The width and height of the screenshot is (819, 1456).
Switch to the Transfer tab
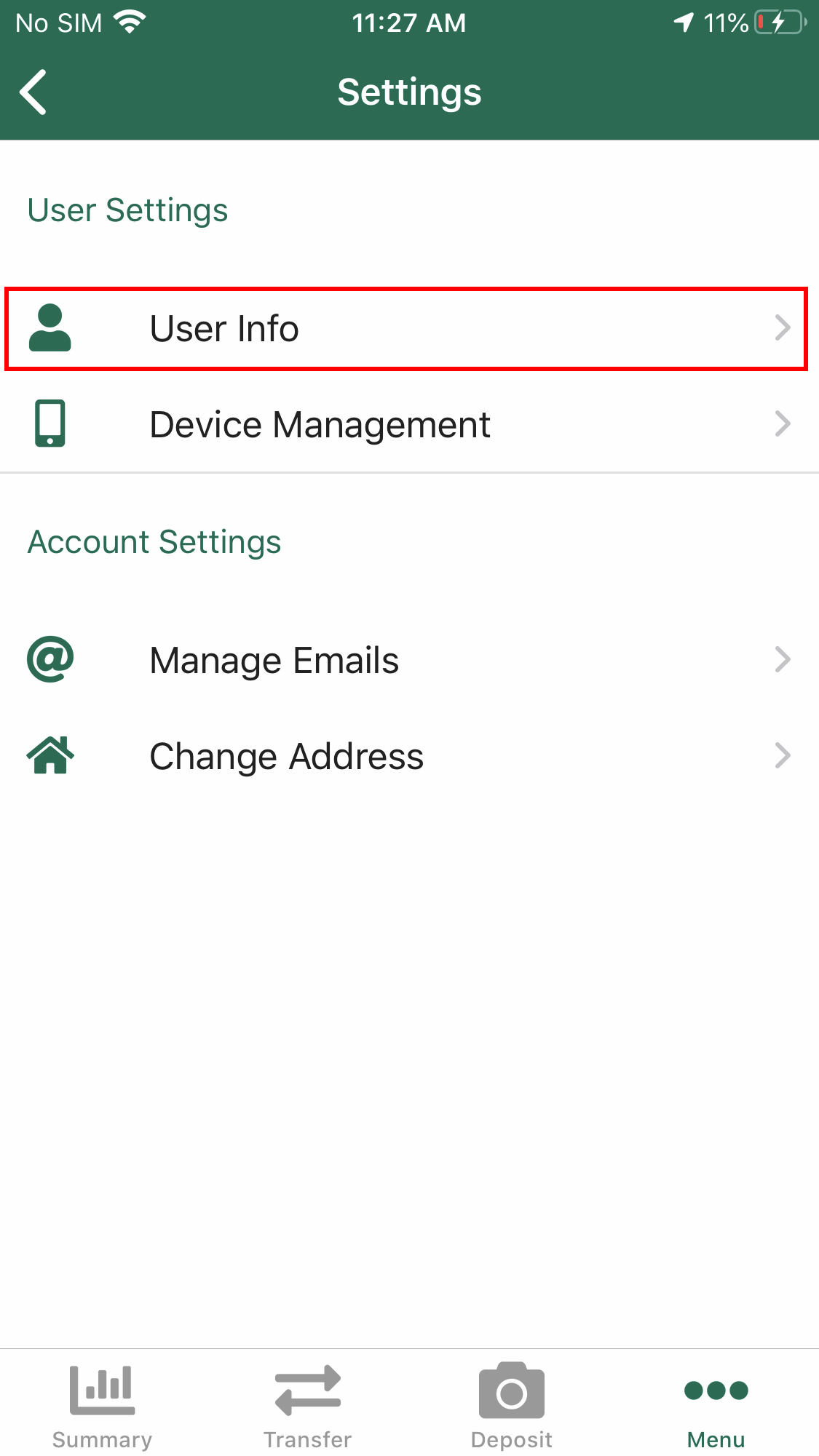[307, 1405]
